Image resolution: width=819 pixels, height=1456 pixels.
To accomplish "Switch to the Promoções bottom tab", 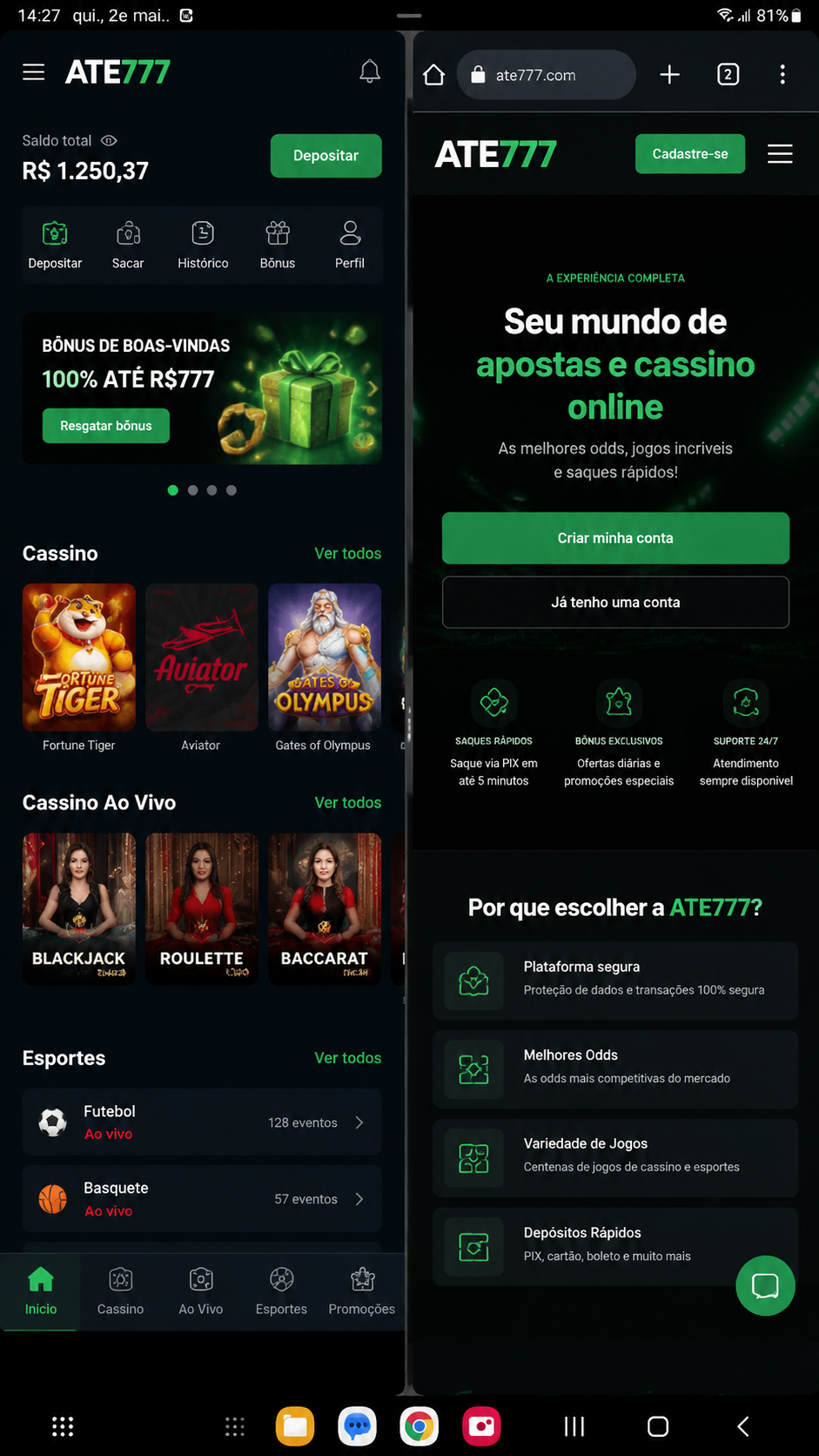I will point(362,1291).
